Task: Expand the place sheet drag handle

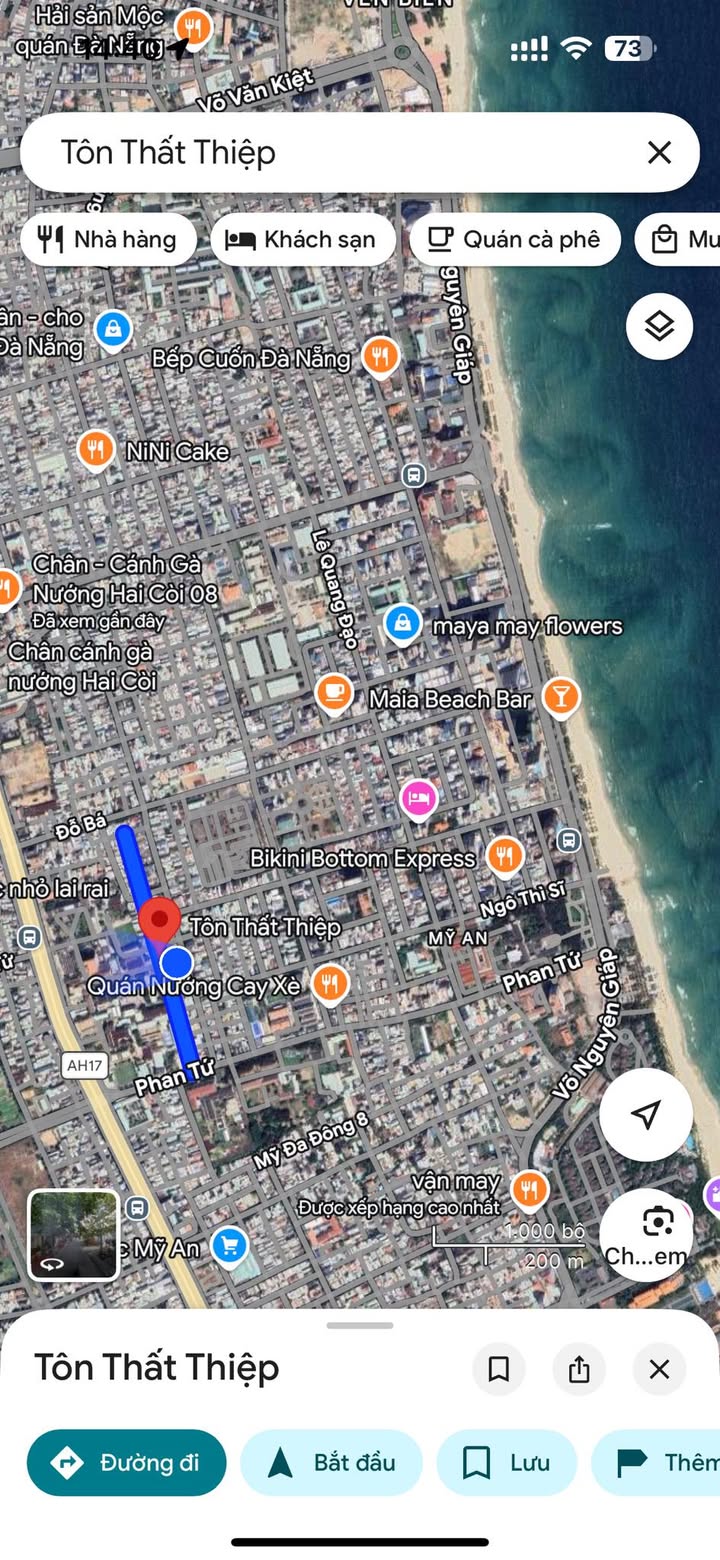Action: (x=360, y=1326)
